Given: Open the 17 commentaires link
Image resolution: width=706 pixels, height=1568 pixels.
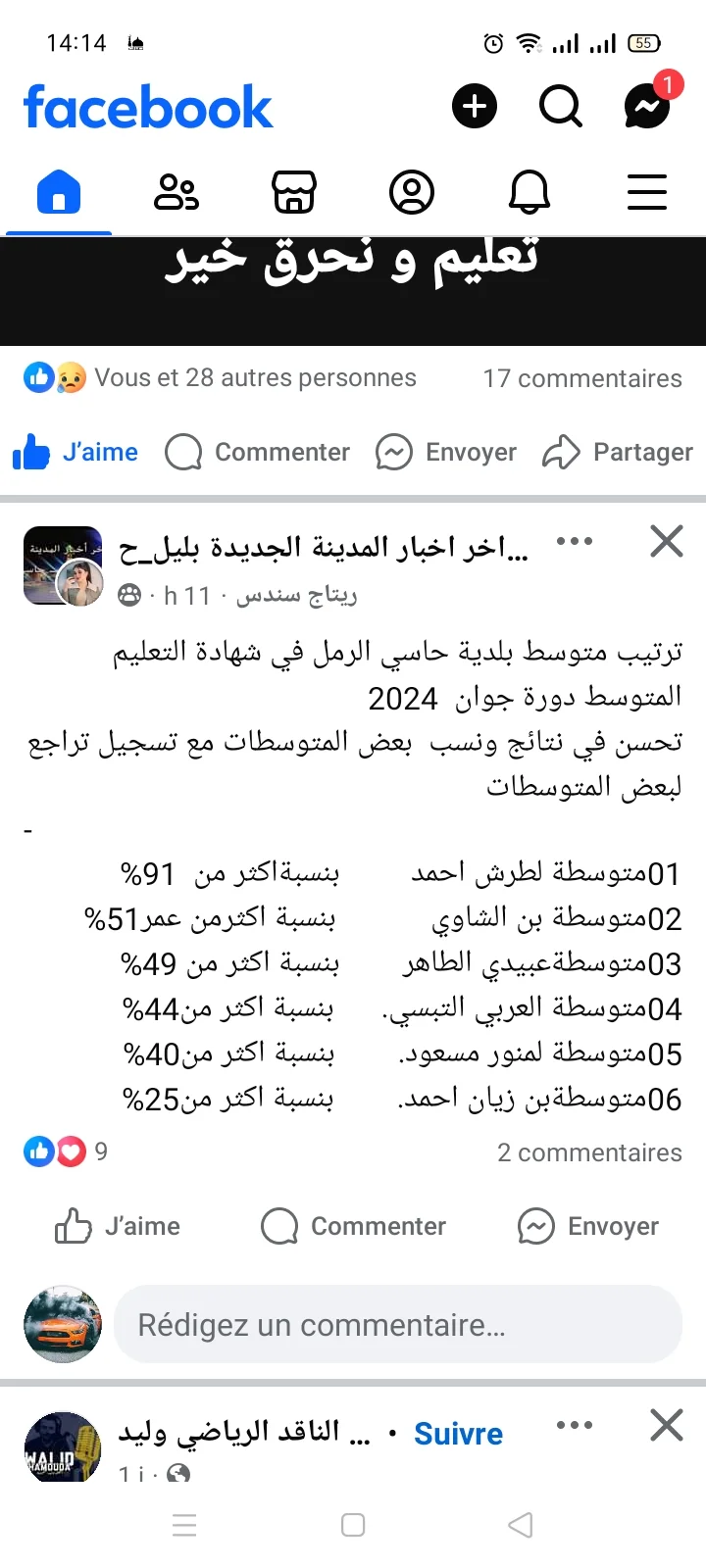Looking at the screenshot, I should tap(581, 378).
